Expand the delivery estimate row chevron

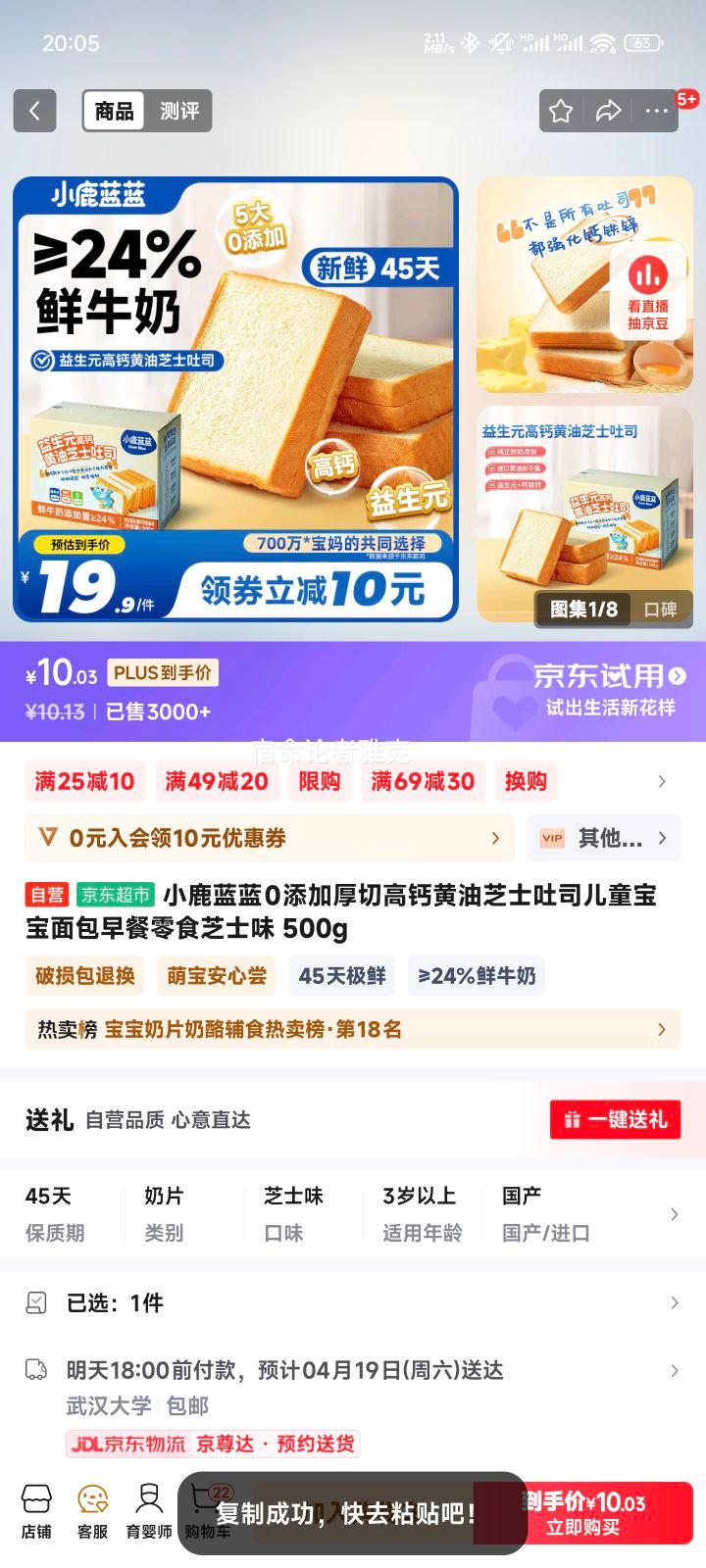(673, 1370)
